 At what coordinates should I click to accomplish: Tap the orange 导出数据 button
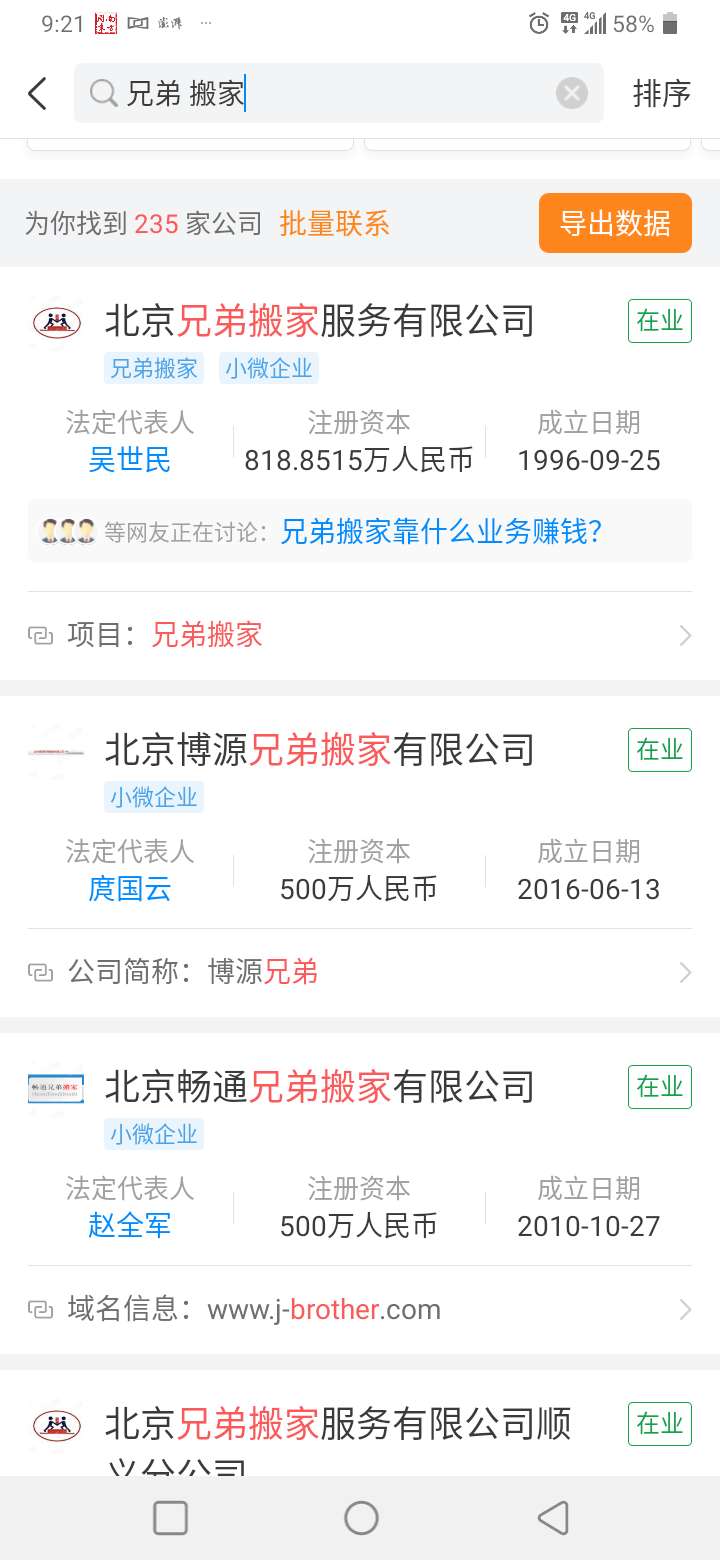point(615,223)
